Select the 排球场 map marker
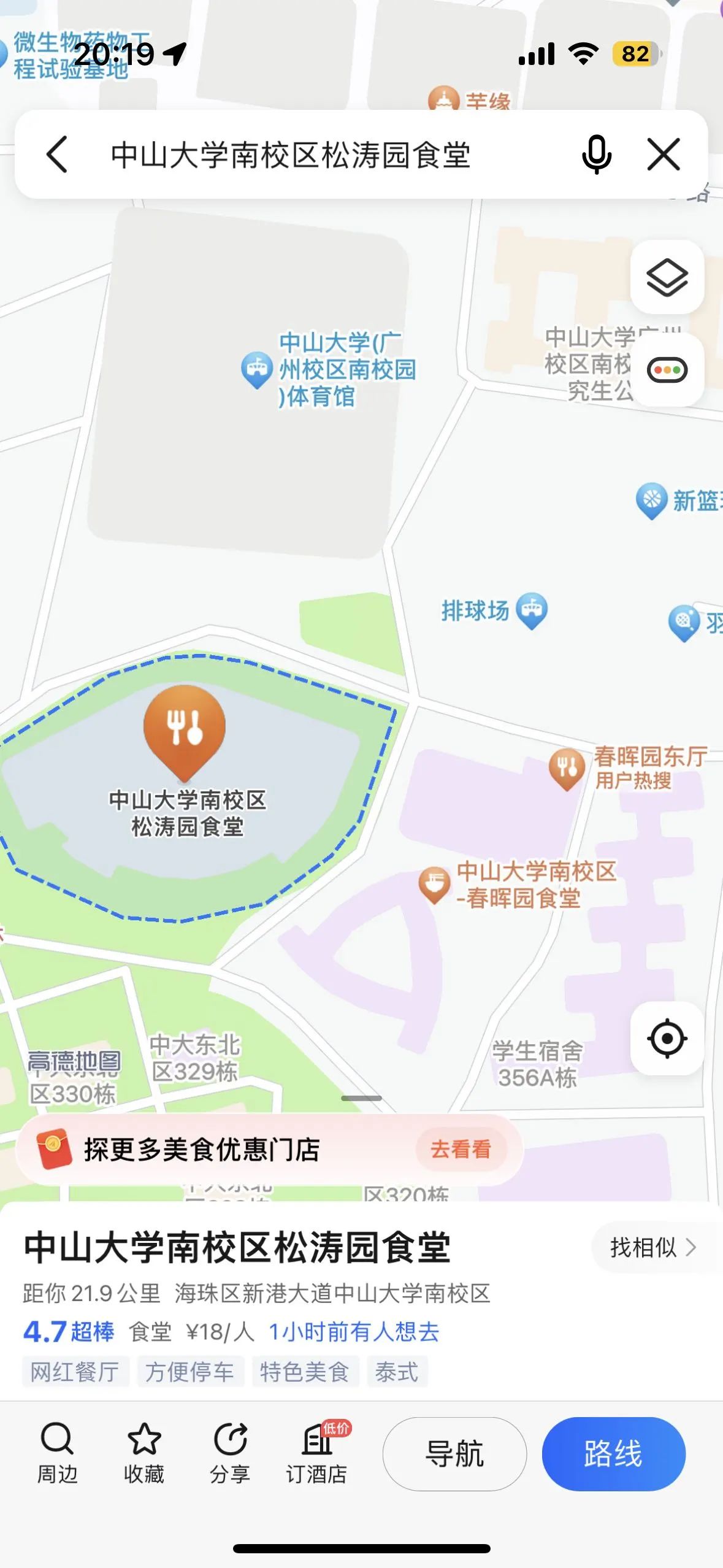This screenshot has width=723, height=1568. (x=531, y=610)
